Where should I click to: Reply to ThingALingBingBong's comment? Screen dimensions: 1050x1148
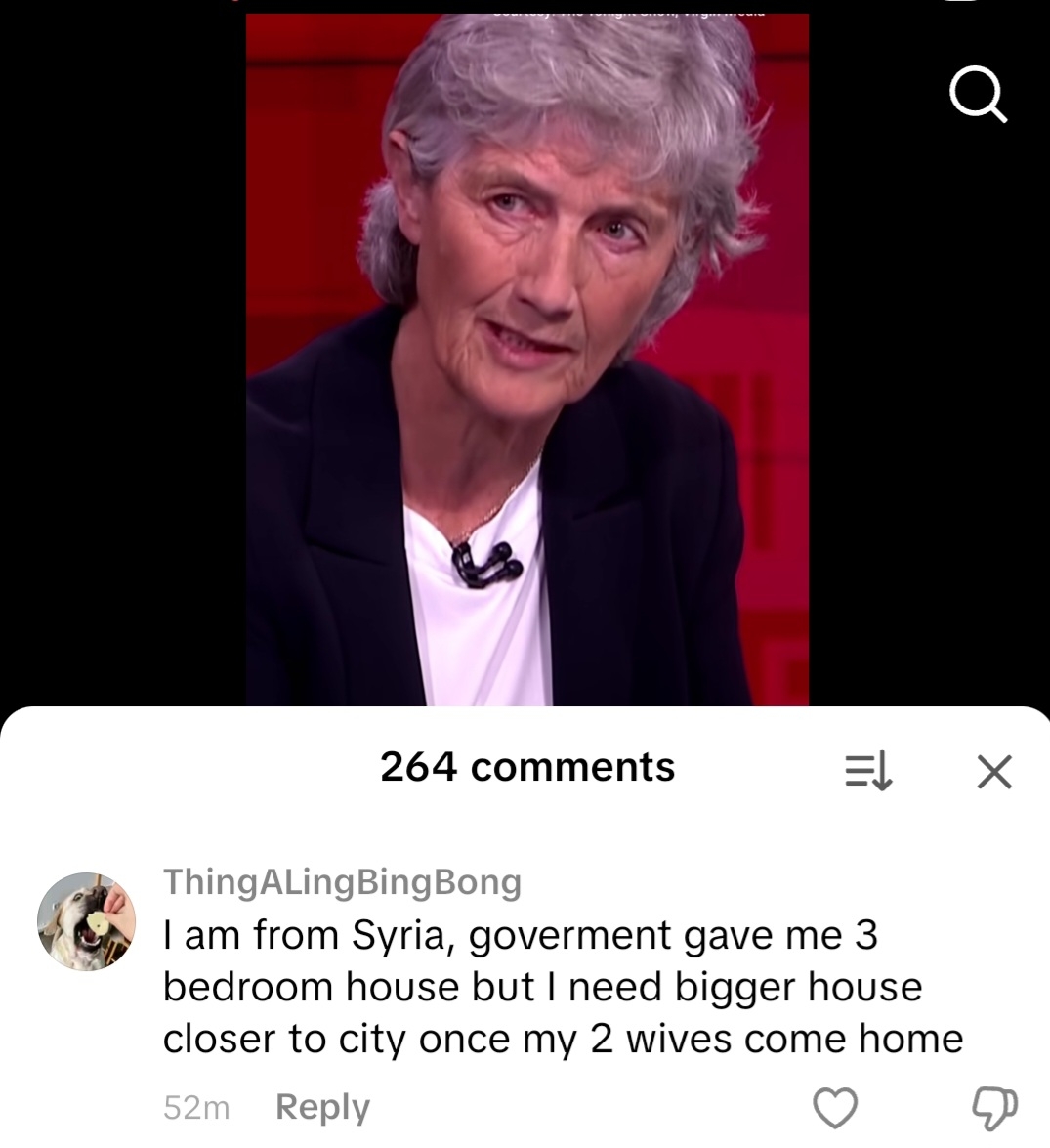(x=322, y=1107)
